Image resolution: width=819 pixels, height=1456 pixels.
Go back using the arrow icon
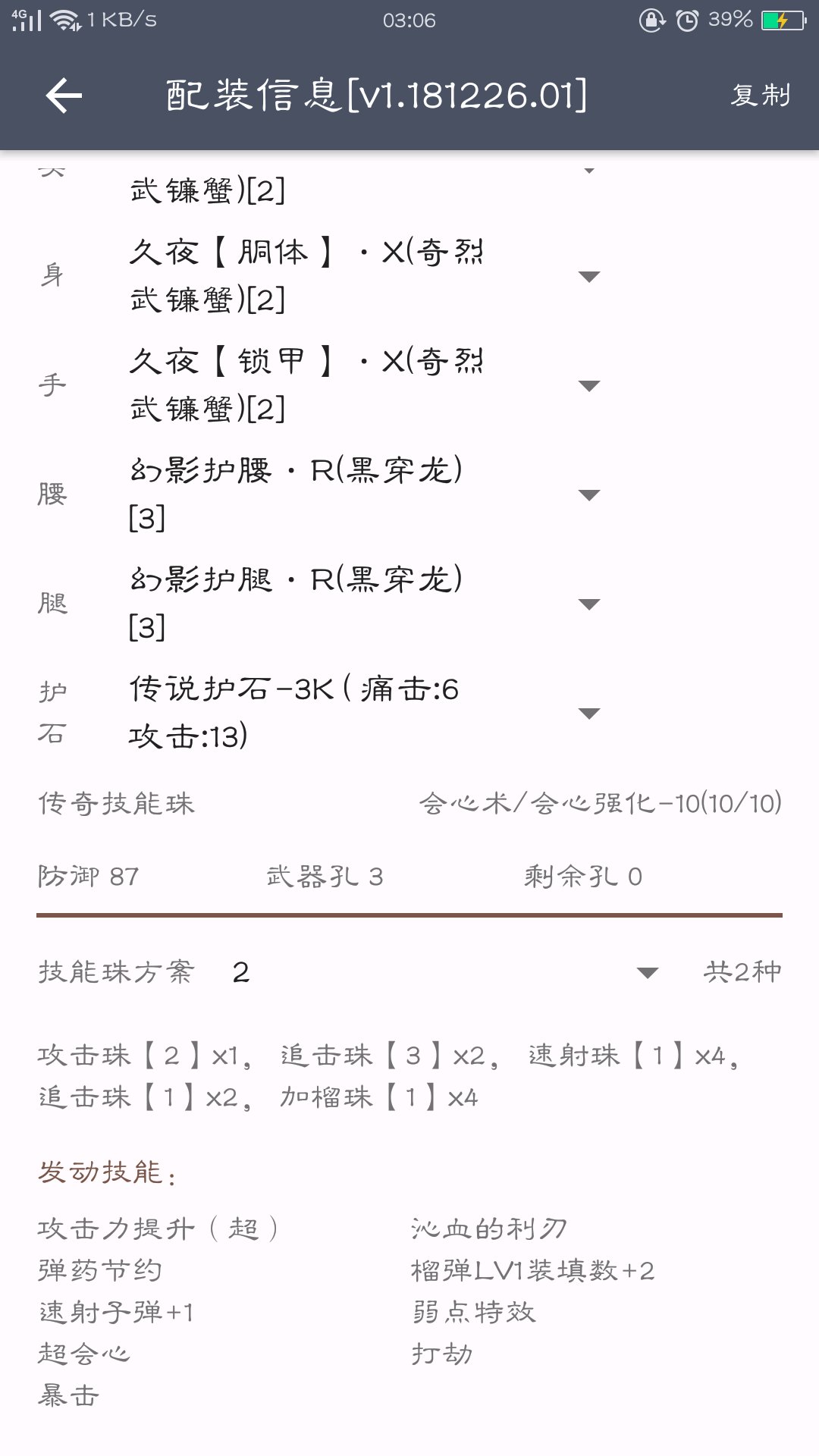click(64, 96)
